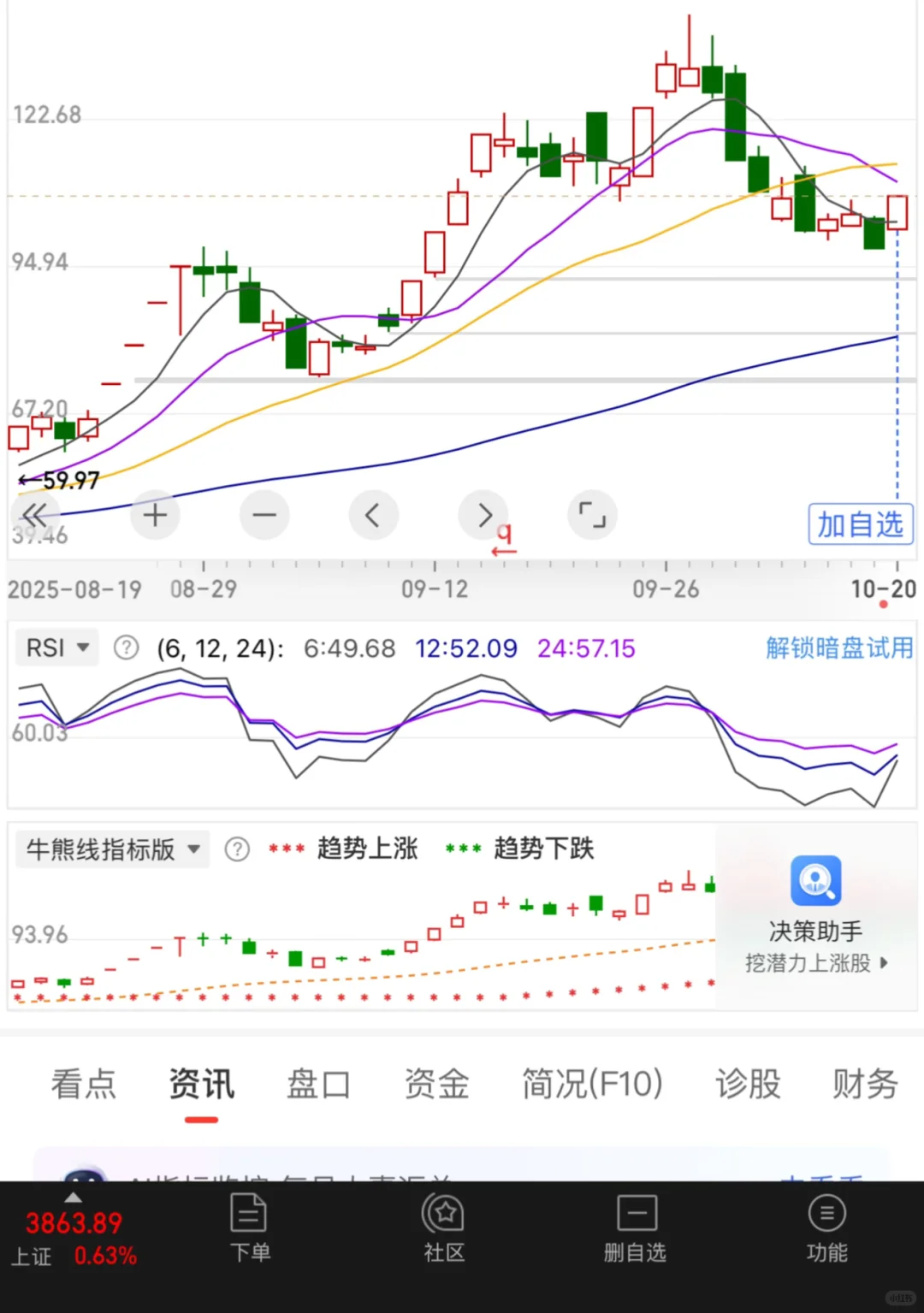Show help for RSI indicator

126,648
